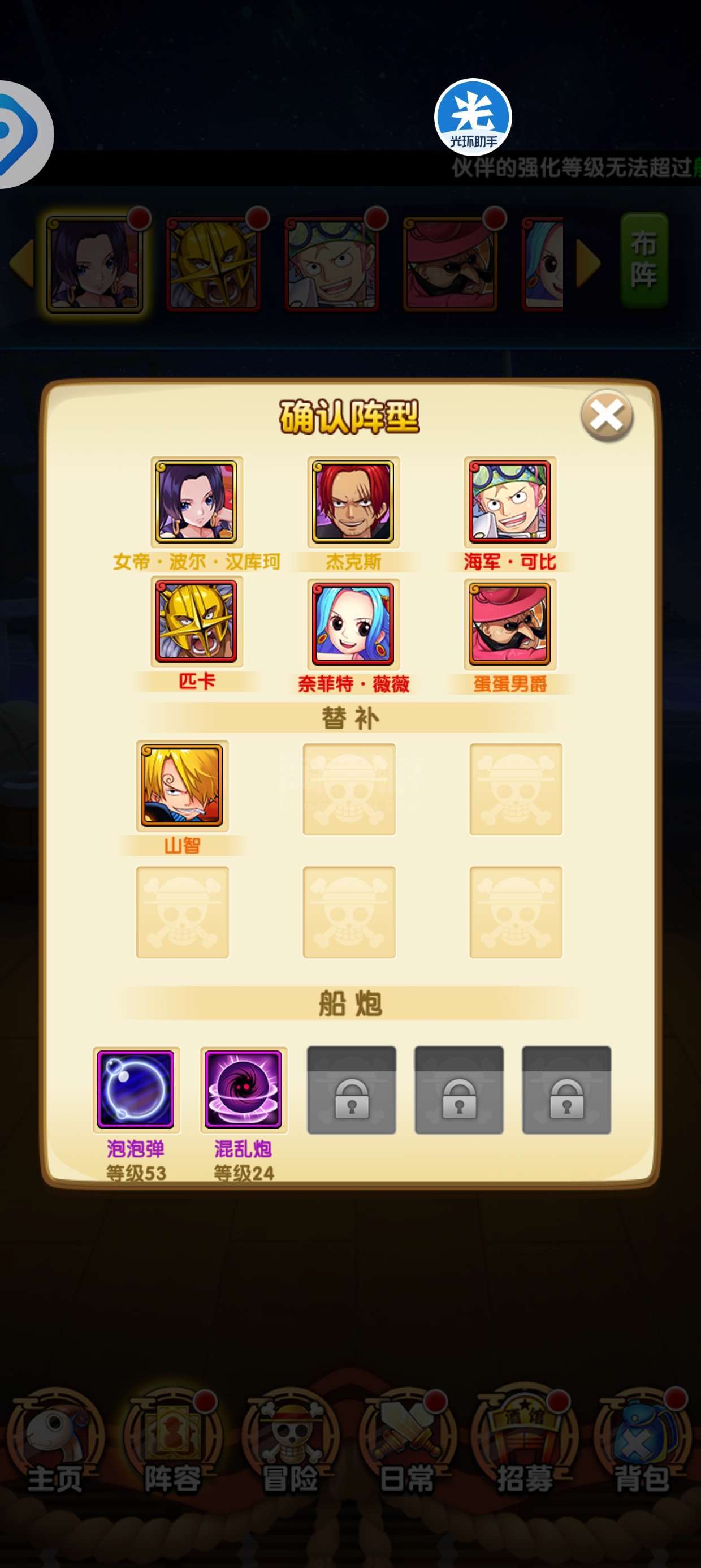Tap the first locked cannon slot
Viewport: 701px width, 1568px height.
[351, 1089]
